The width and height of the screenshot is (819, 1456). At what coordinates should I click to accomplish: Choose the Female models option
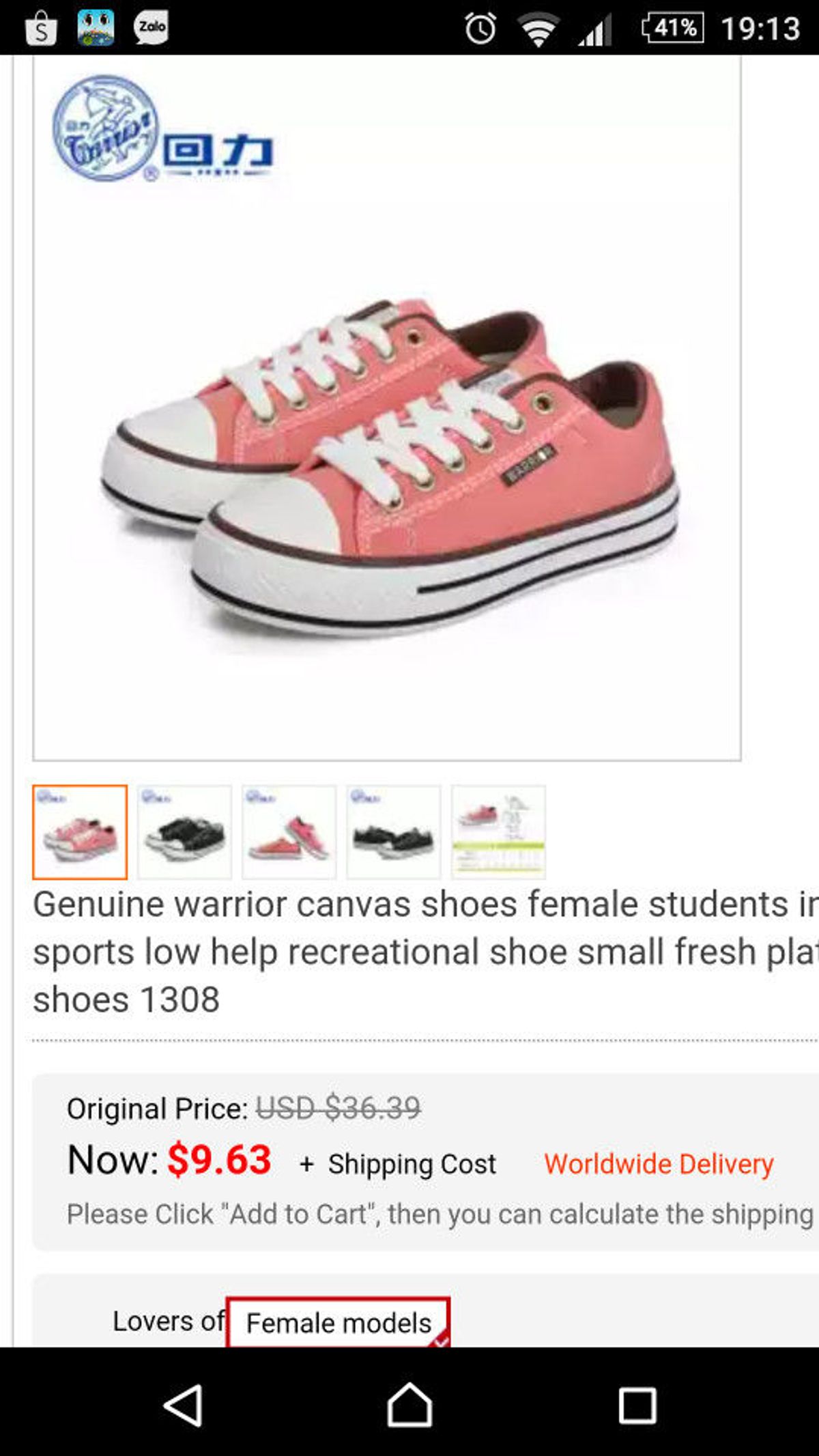pyautogui.click(x=339, y=1323)
